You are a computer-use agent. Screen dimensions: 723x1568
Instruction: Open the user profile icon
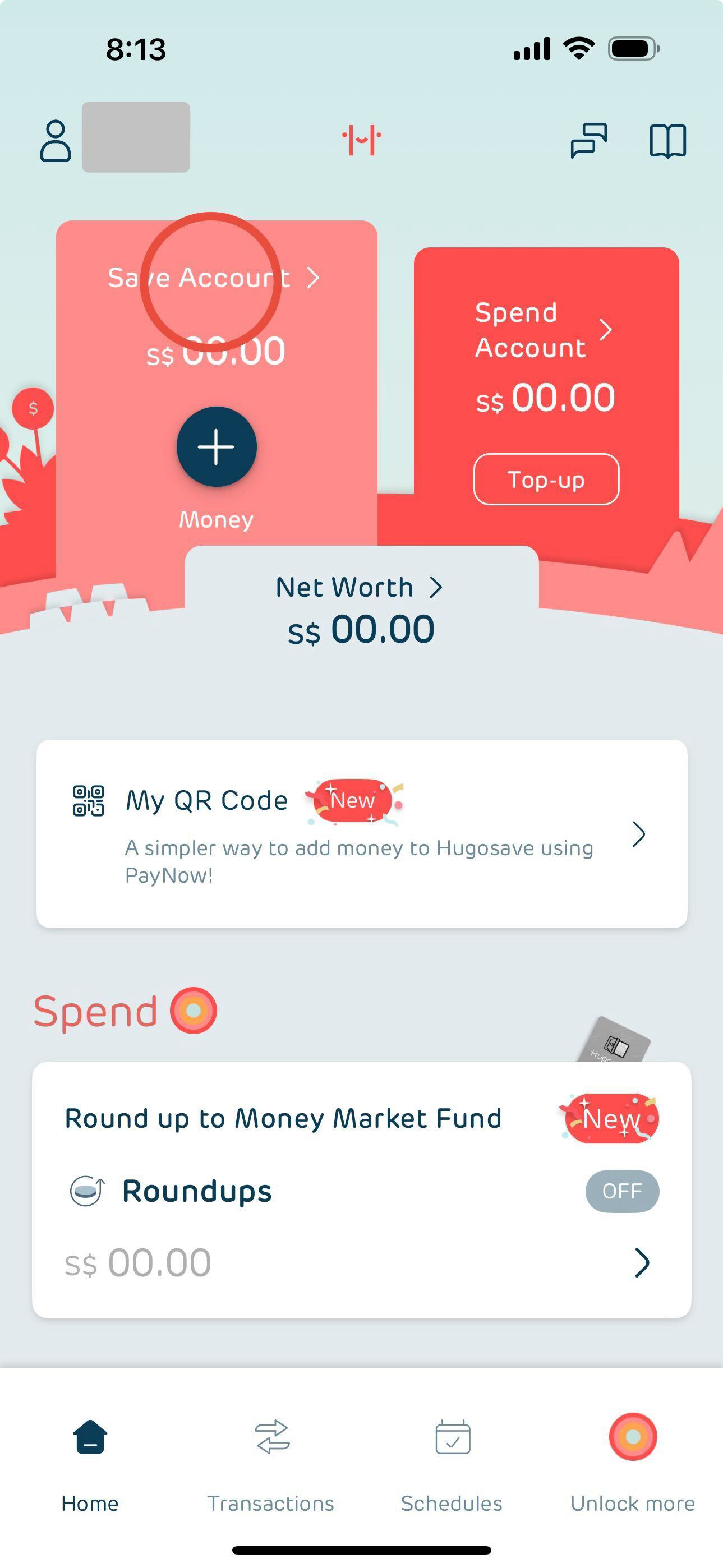56,140
